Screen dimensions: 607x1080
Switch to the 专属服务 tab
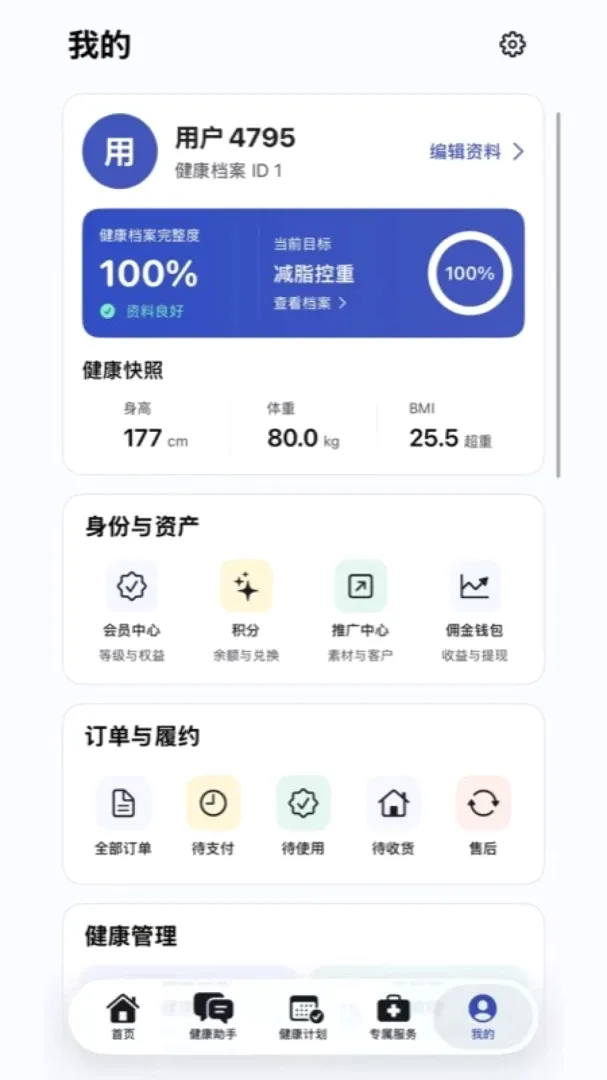tap(393, 1017)
